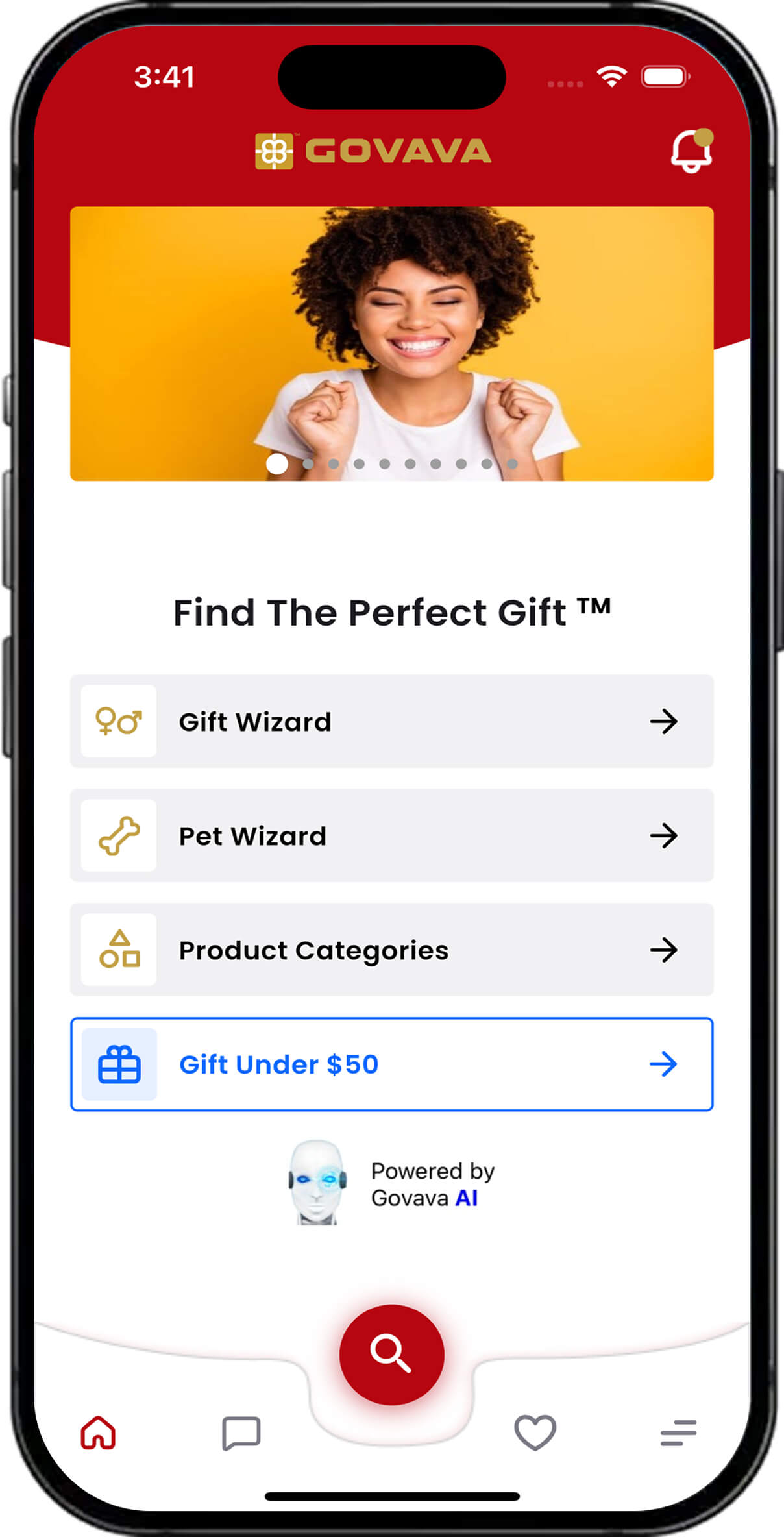This screenshot has width=784, height=1537.
Task: Open the favorites heart tab
Action: [535, 1432]
